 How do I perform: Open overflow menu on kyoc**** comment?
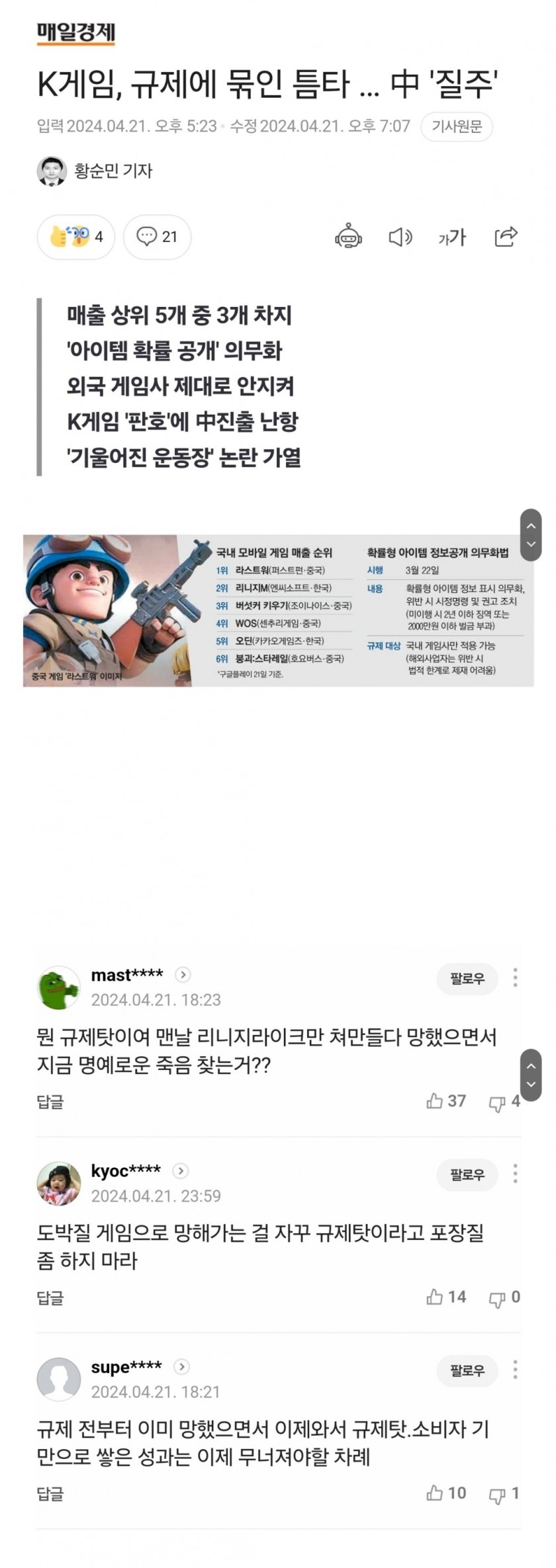coord(515,1174)
